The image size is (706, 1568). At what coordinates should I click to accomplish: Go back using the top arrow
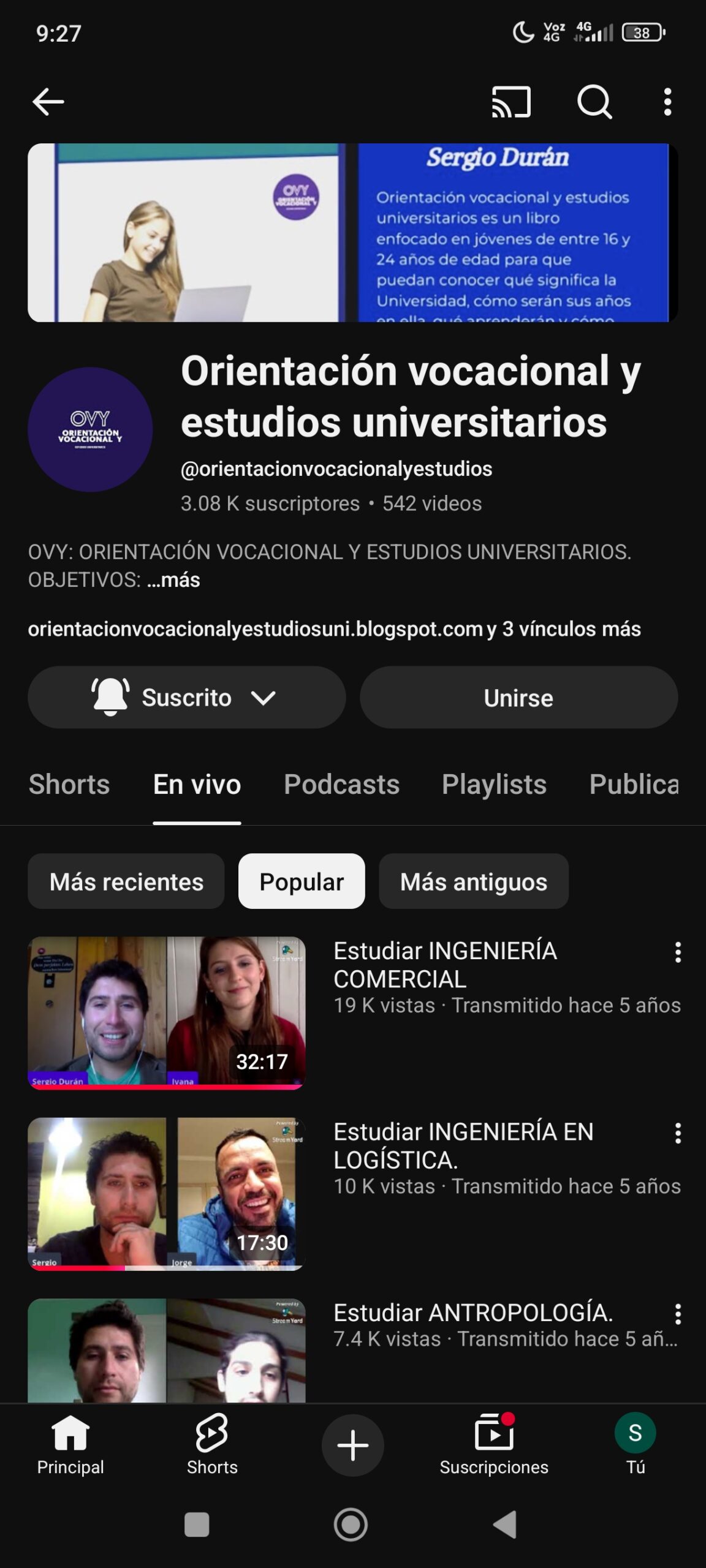(x=48, y=102)
